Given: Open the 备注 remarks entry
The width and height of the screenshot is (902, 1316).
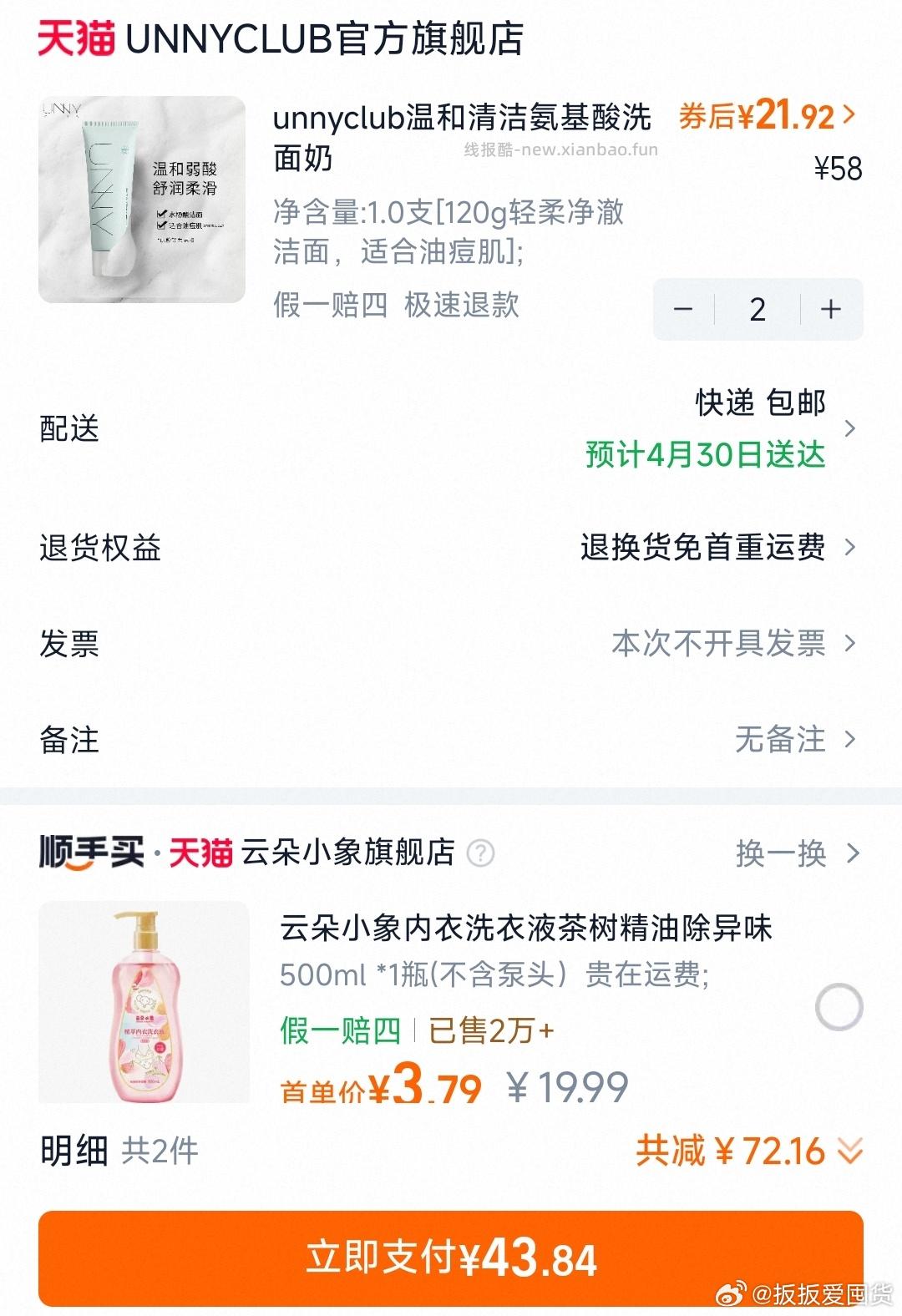Looking at the screenshot, I should pos(852,739).
